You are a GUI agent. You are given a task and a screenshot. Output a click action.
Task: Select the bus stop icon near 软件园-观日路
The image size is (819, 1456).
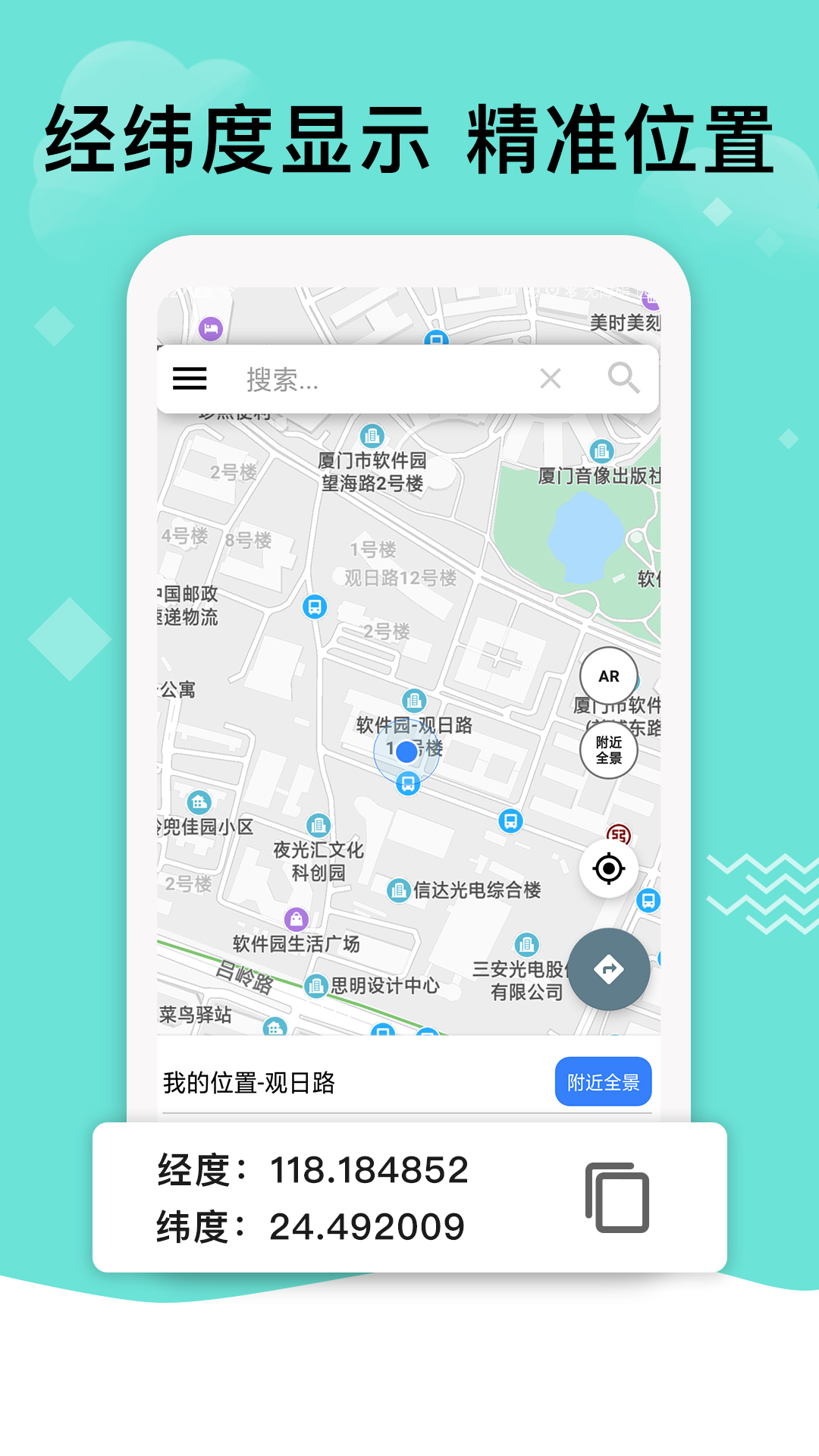407,785
